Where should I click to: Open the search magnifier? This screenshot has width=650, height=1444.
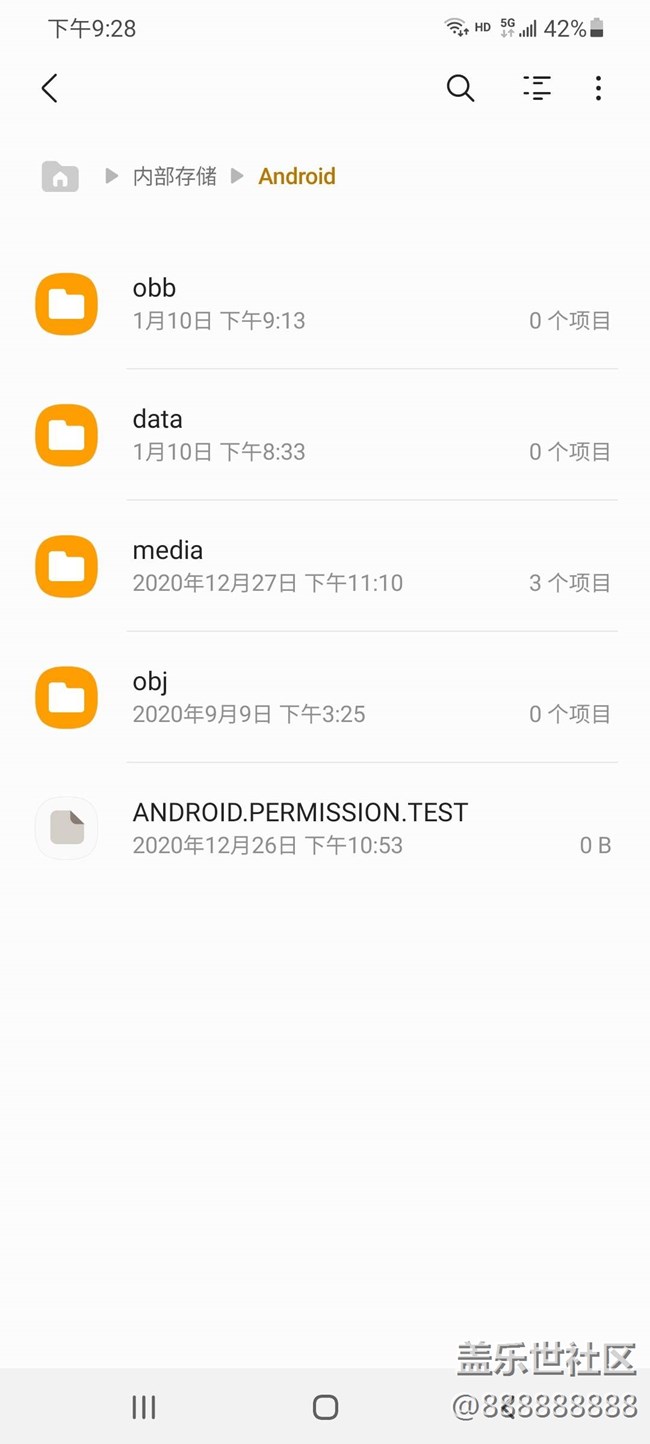[x=460, y=88]
